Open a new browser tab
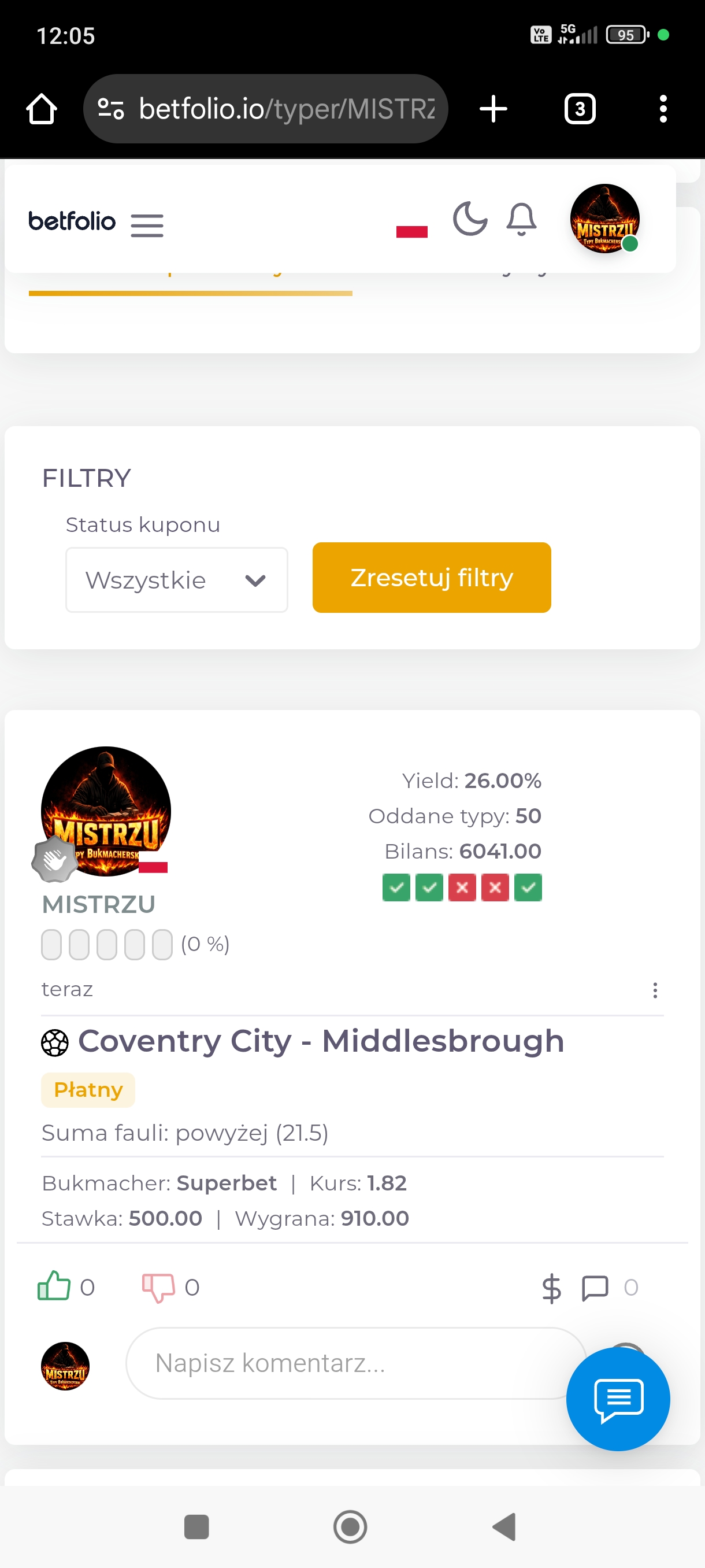This screenshot has height=1568, width=705. coord(493,109)
